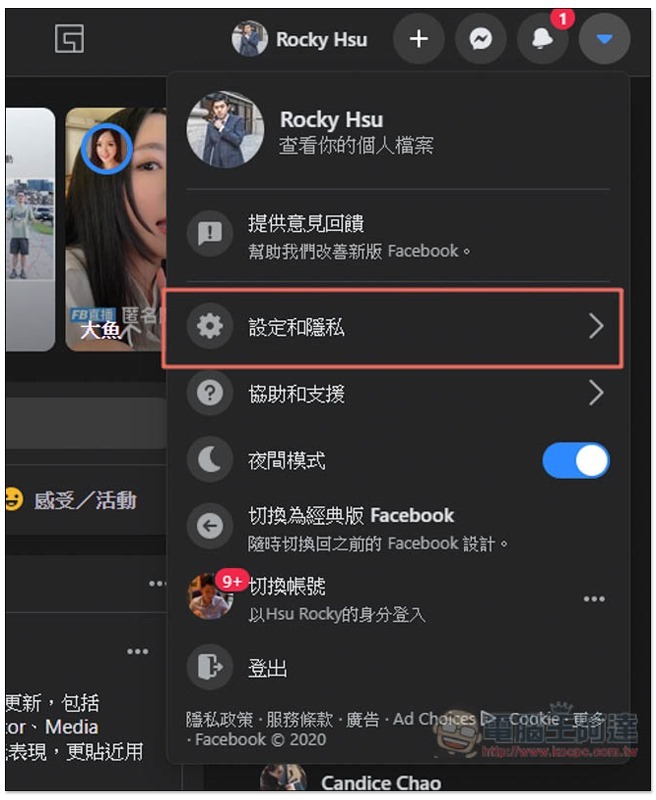The image size is (656, 800).
Task: Open Rocky Hsu profile from top bar
Action: pyautogui.click(x=301, y=40)
